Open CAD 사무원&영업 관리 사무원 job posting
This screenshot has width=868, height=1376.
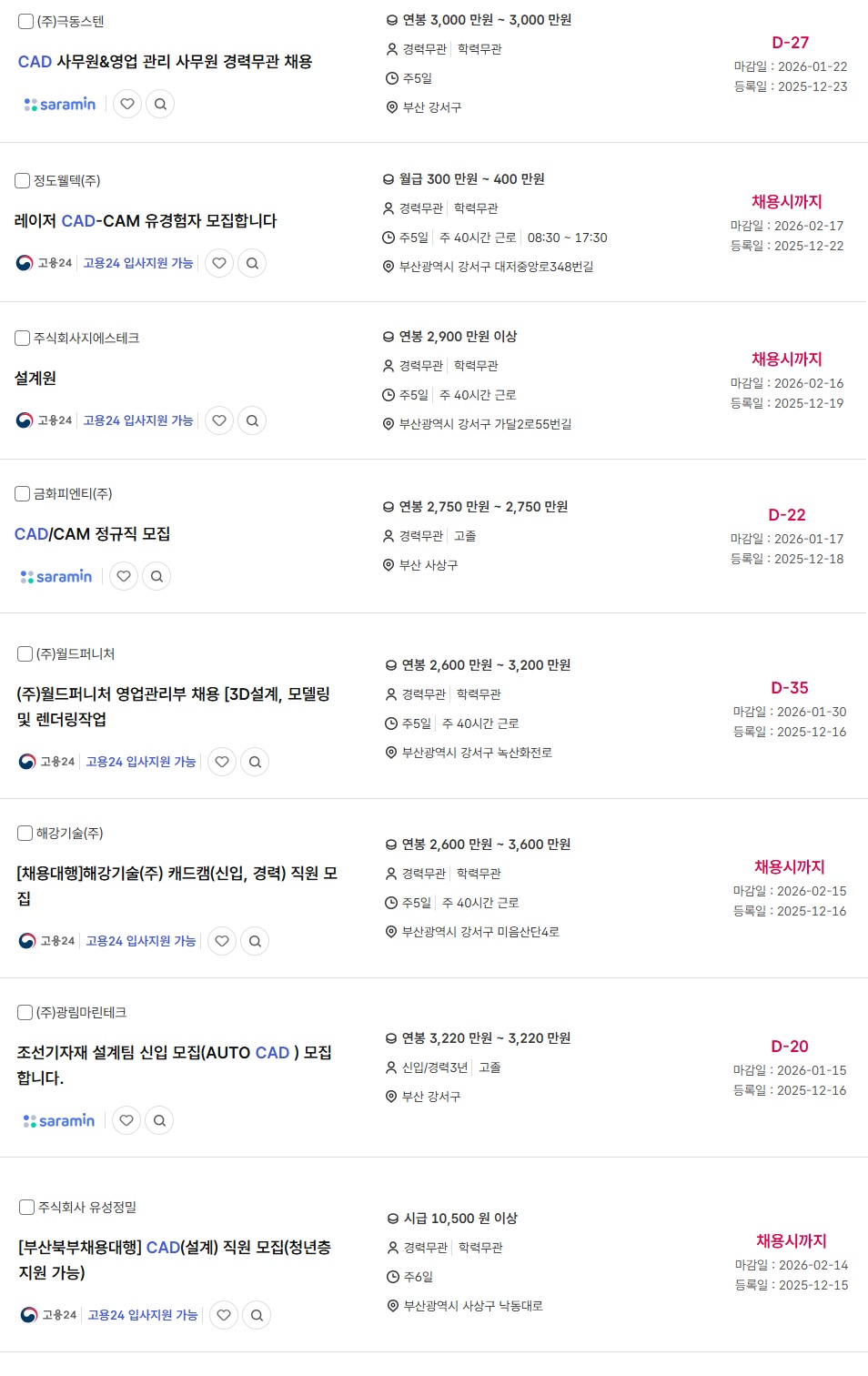tap(165, 62)
